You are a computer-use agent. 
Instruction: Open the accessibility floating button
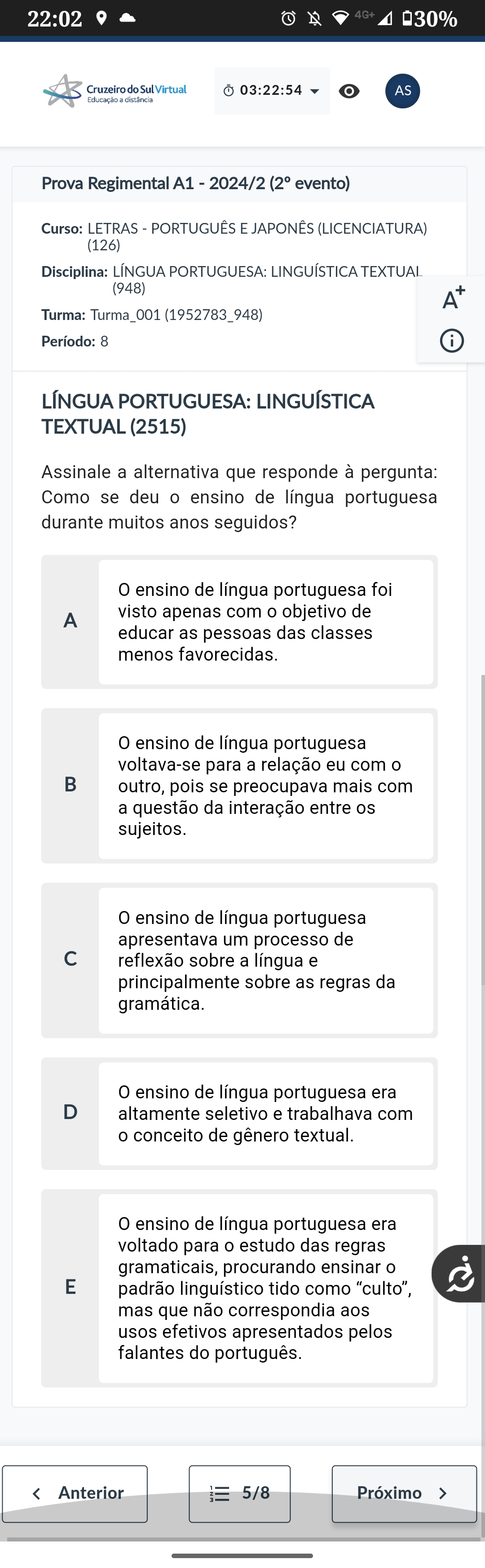[x=460, y=1274]
